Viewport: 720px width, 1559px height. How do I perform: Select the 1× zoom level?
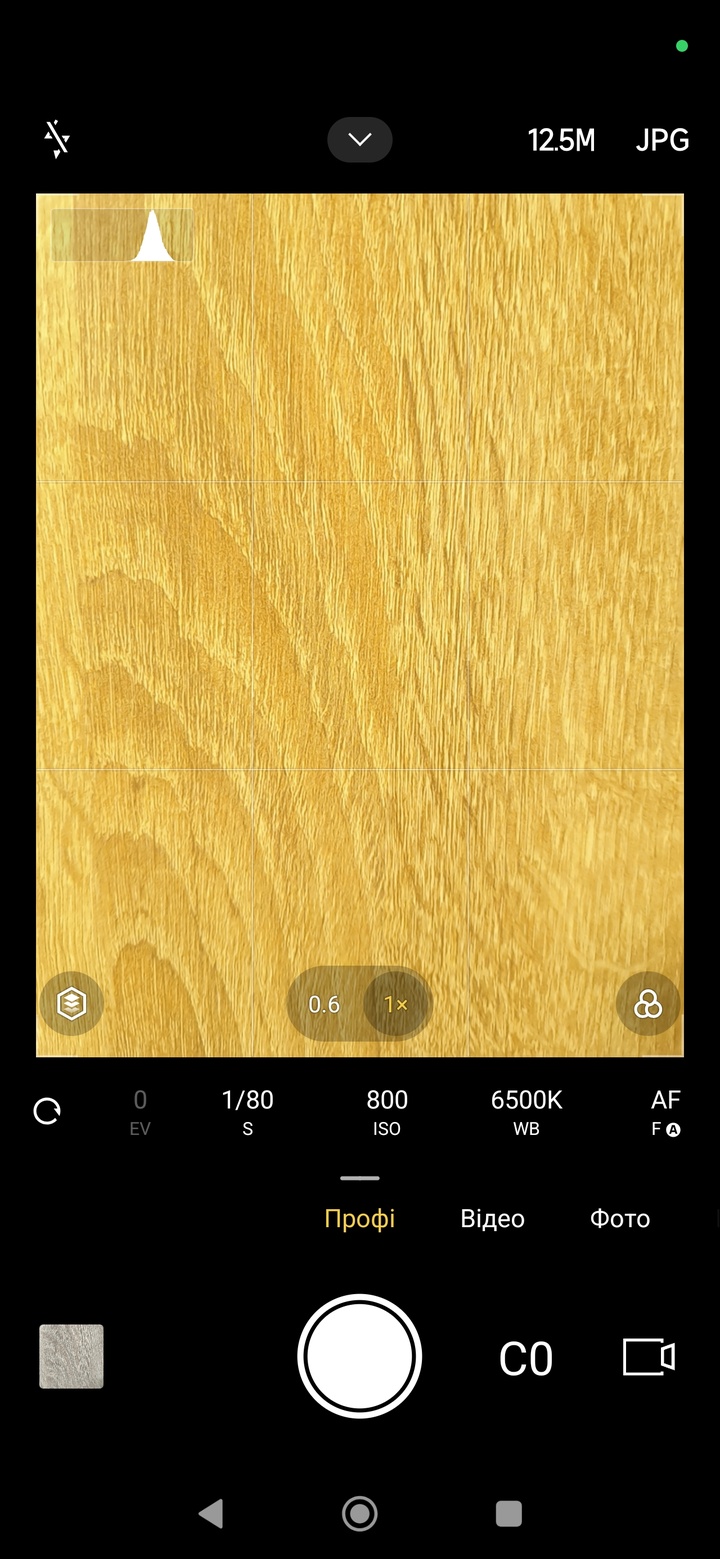(x=396, y=1004)
